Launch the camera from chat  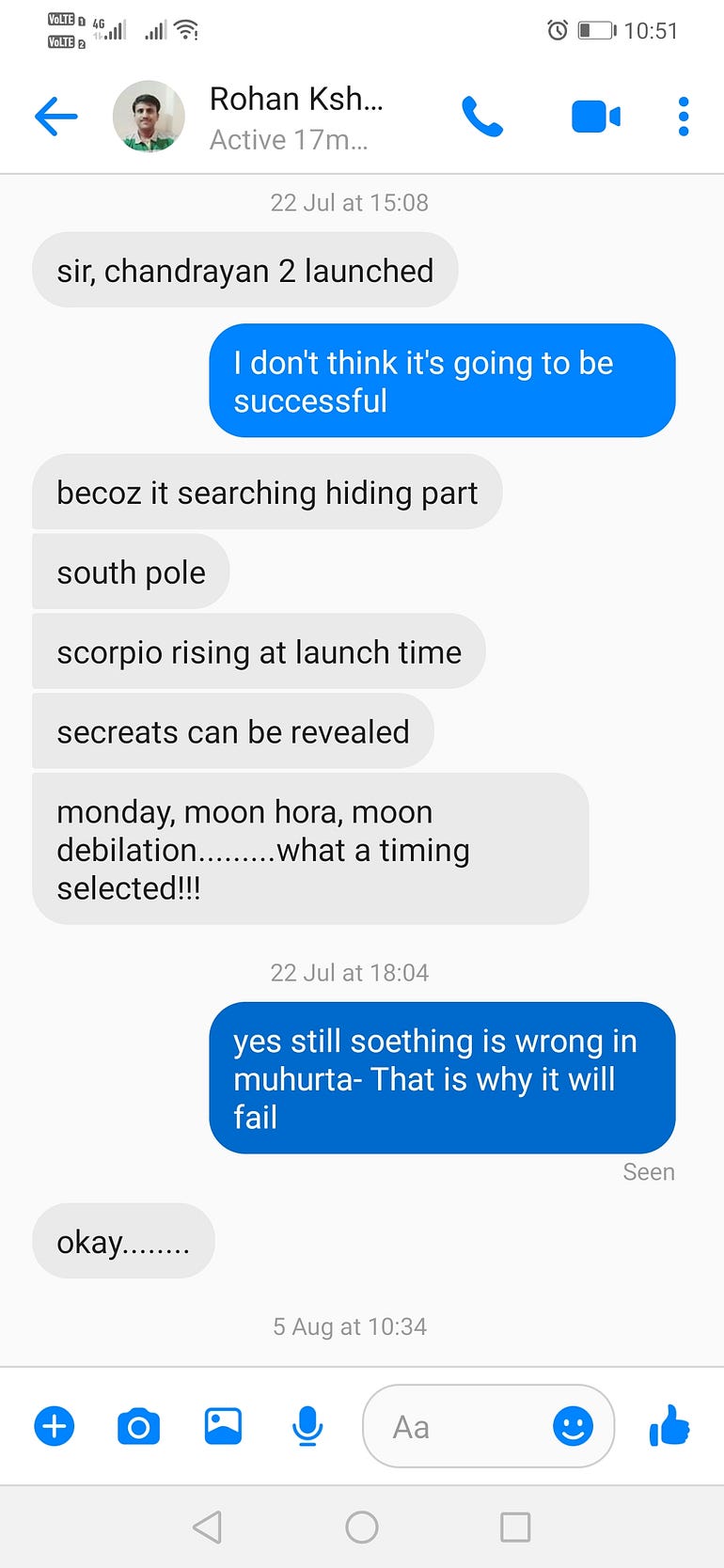[138, 1427]
